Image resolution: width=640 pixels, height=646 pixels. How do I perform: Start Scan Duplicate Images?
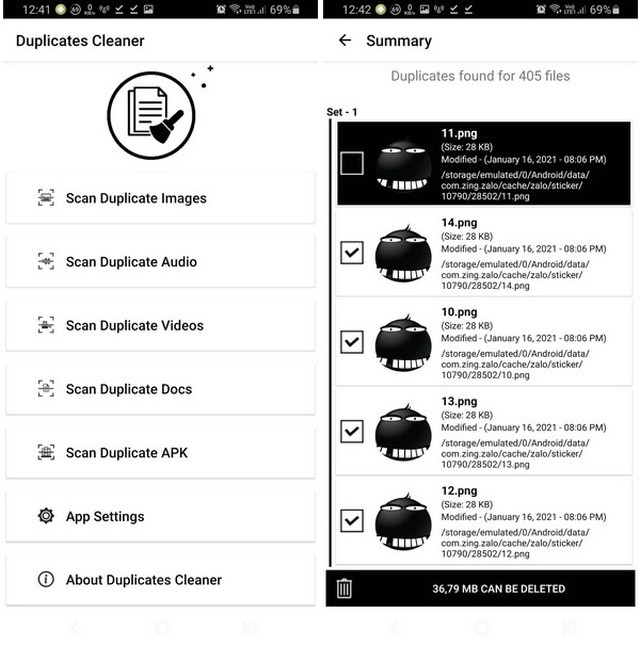[x=160, y=198]
